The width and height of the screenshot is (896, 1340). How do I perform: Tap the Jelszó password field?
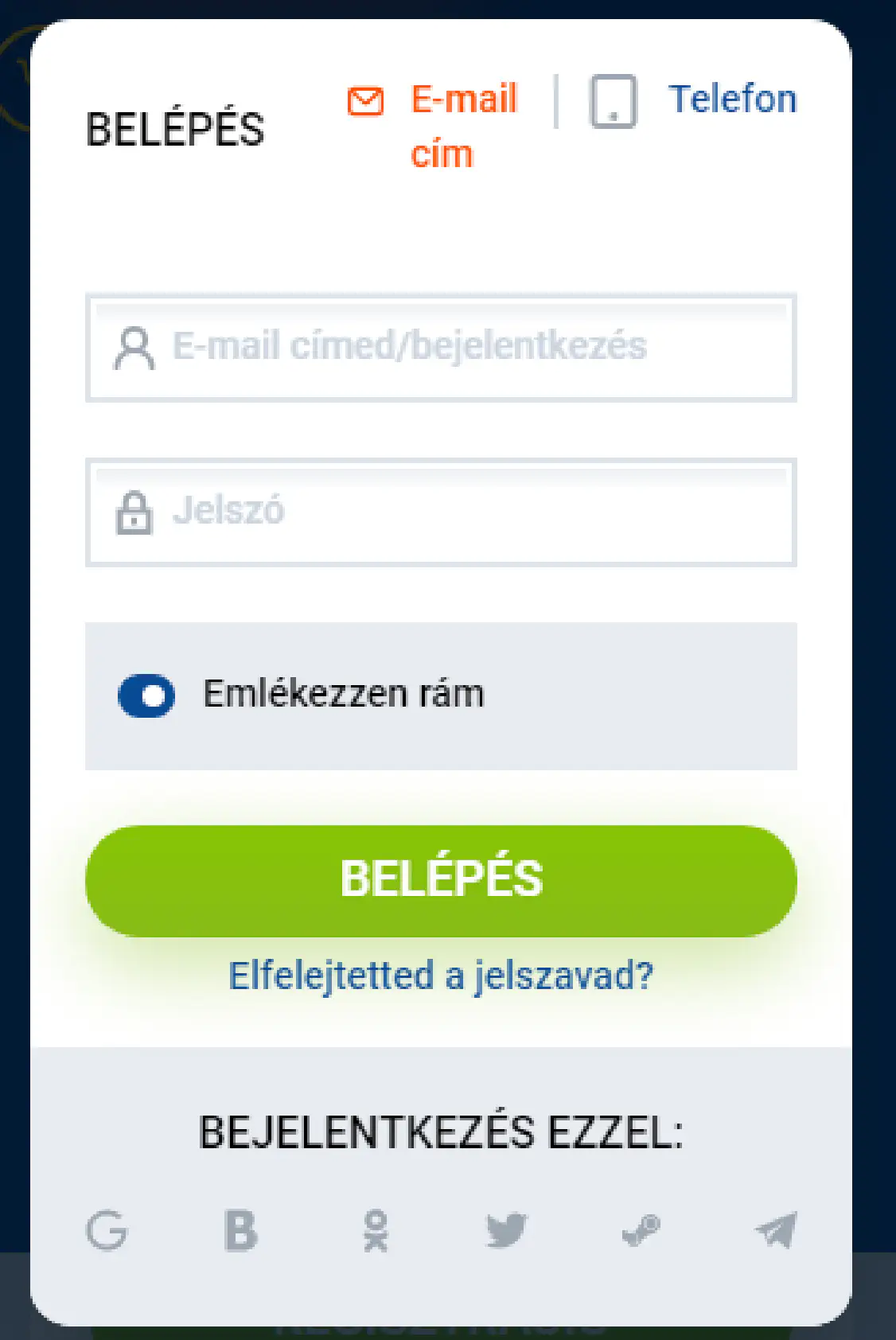click(441, 512)
